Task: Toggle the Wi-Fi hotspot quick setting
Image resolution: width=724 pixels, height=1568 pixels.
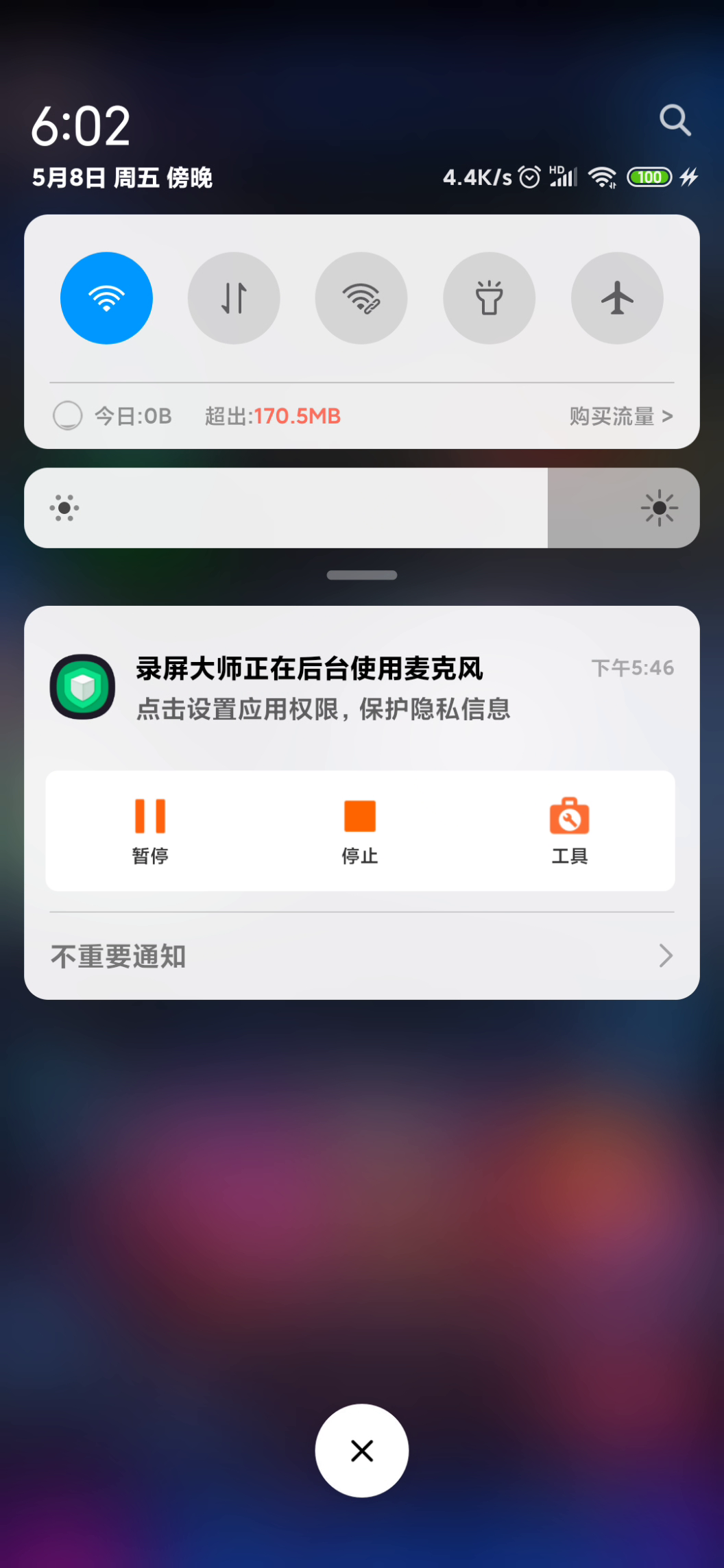Action: [361, 298]
